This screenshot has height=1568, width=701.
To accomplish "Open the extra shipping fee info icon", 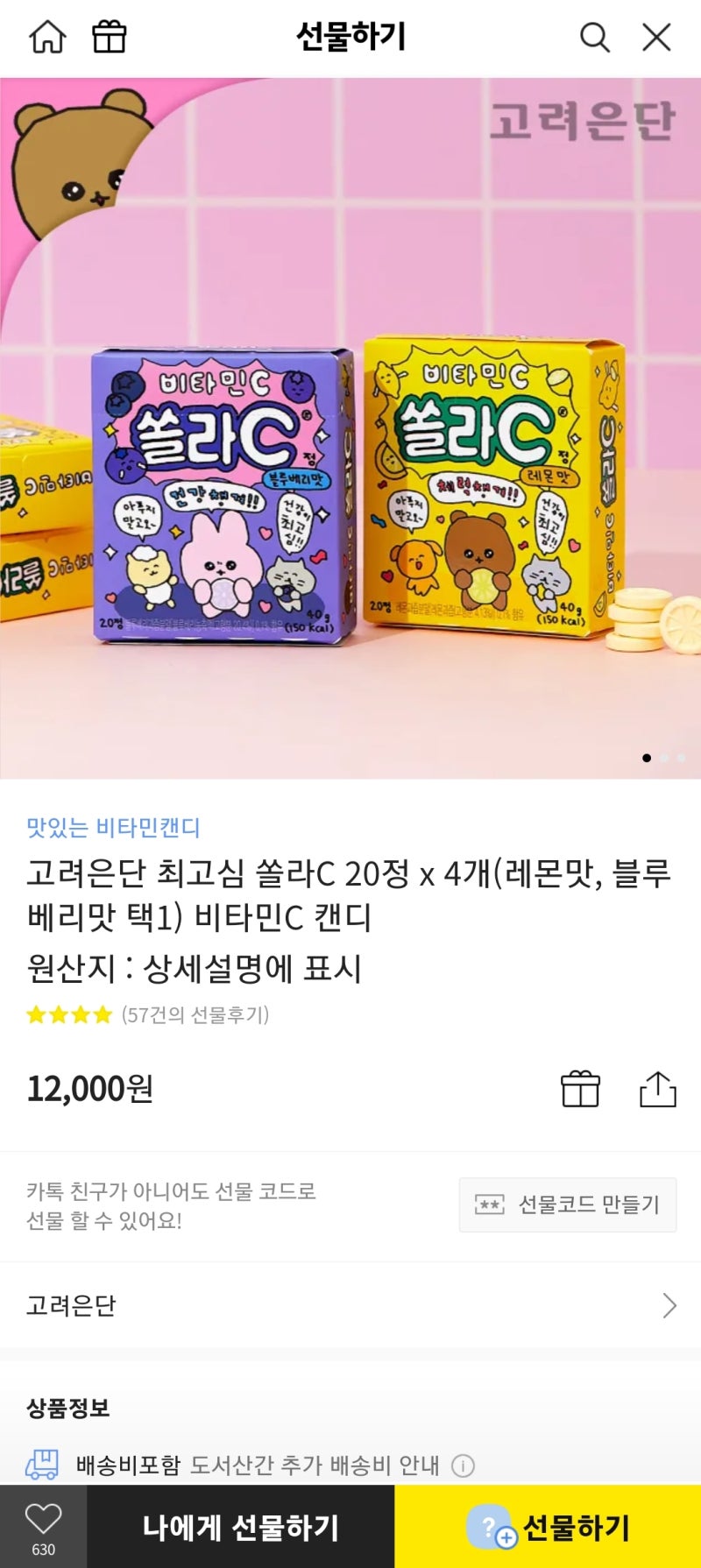I will point(463,1466).
